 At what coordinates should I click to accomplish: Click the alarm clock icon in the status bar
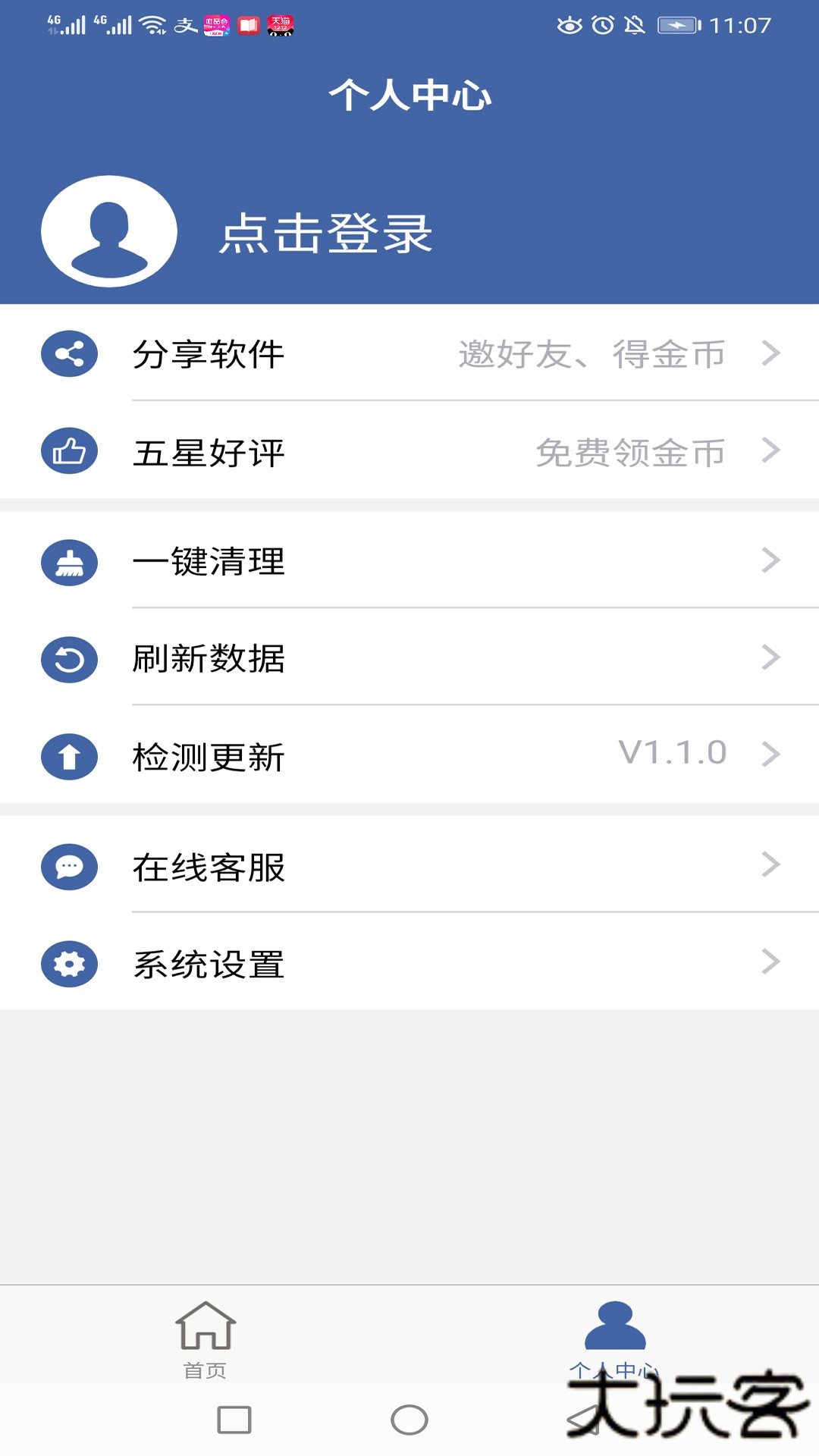[601, 24]
